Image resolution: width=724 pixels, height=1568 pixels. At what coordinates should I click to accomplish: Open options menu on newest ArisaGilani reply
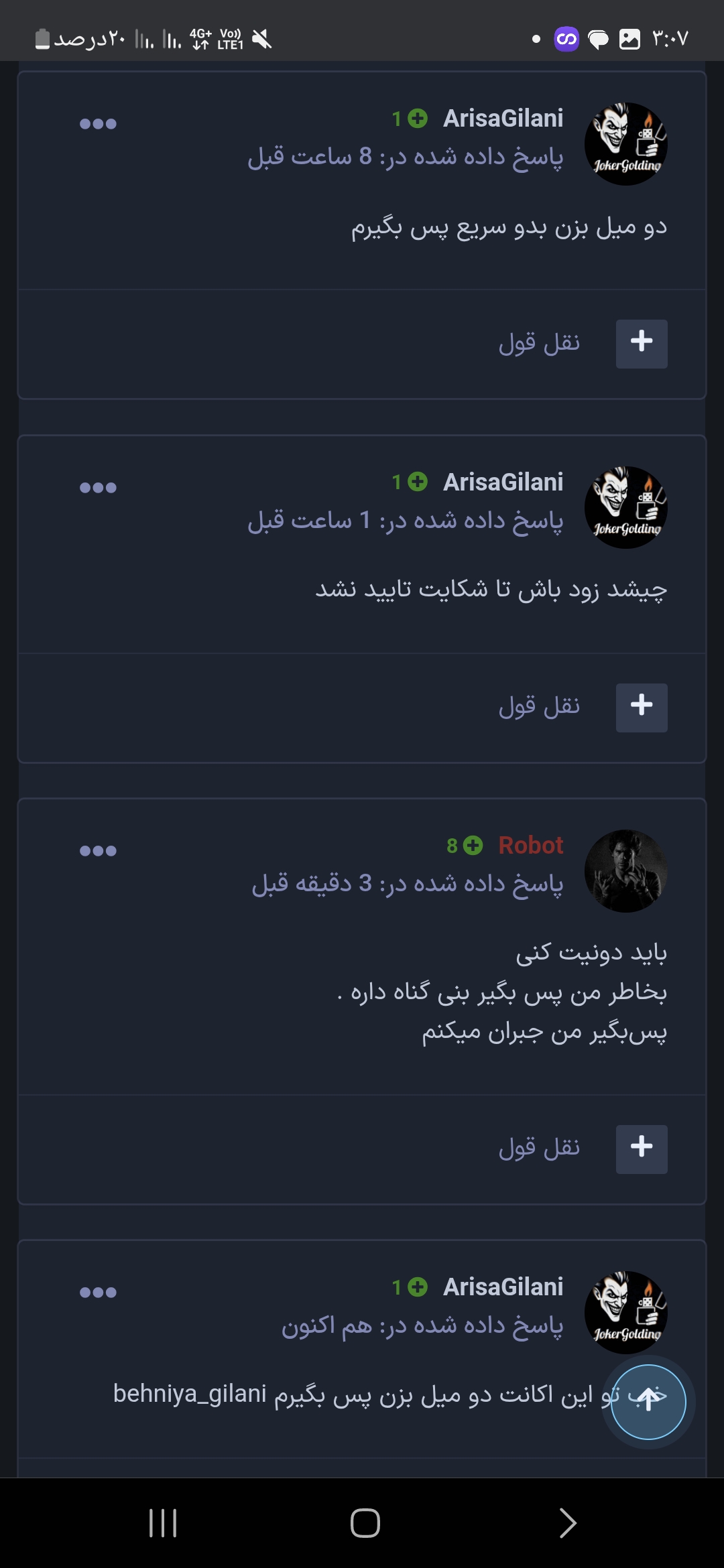(x=98, y=1293)
